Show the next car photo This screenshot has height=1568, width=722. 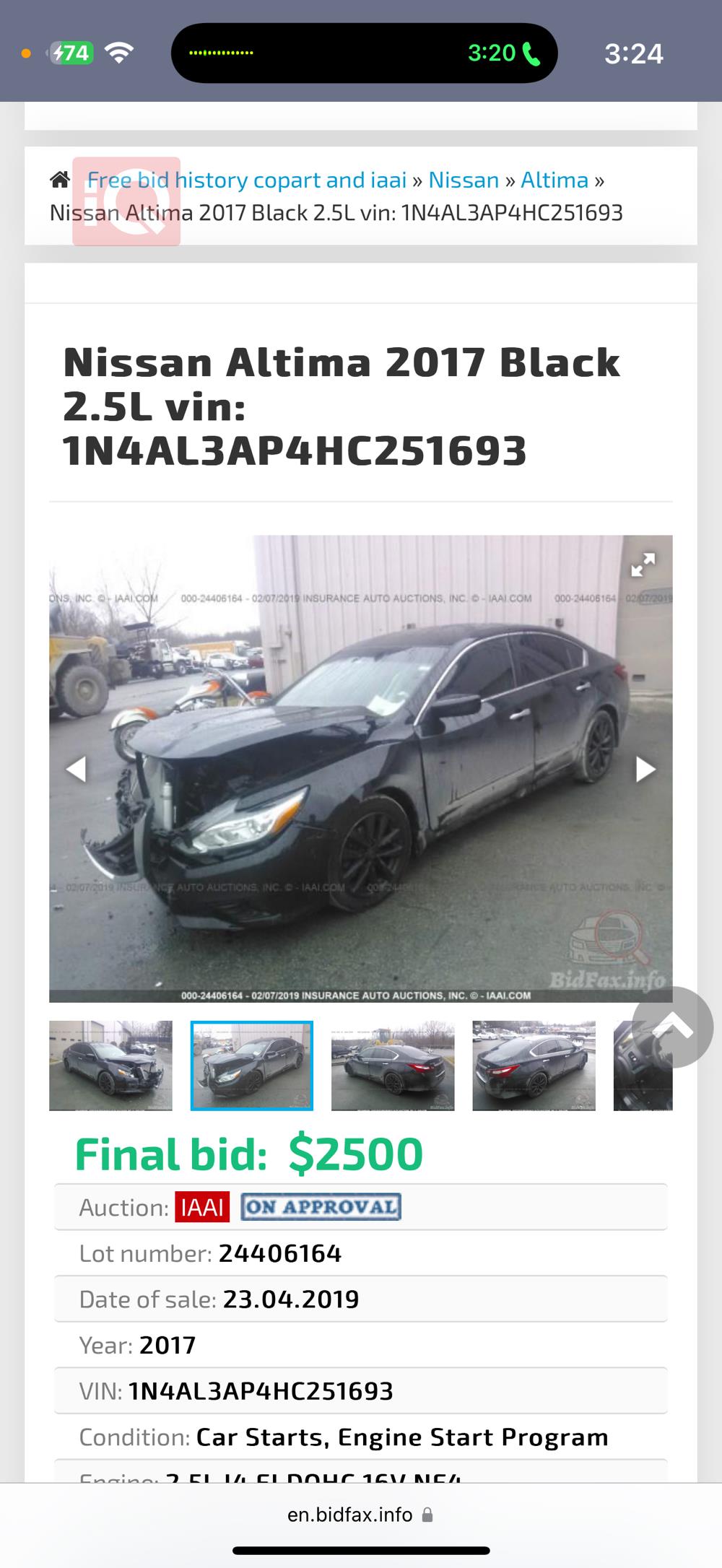click(x=645, y=769)
